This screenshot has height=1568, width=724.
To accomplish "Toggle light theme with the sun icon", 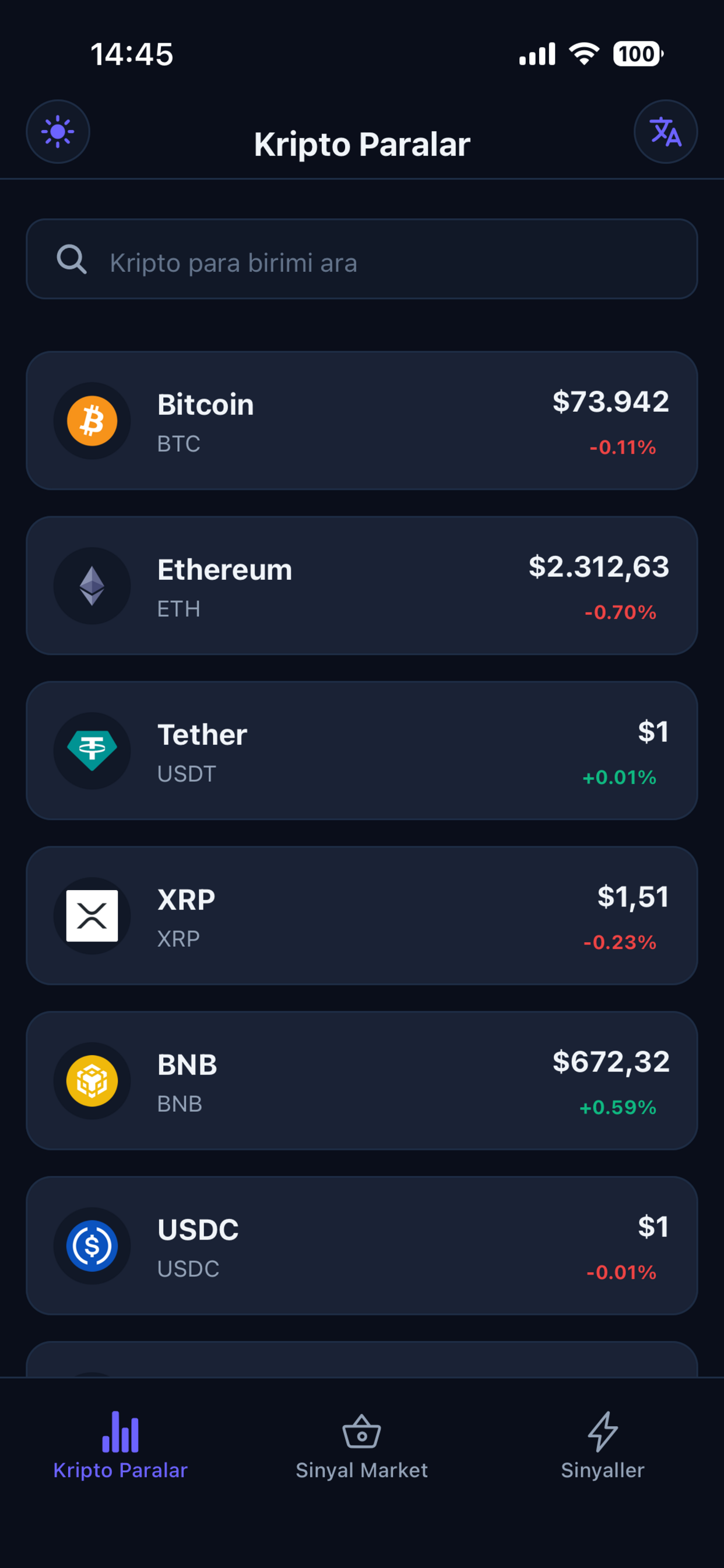I will pyautogui.click(x=58, y=131).
